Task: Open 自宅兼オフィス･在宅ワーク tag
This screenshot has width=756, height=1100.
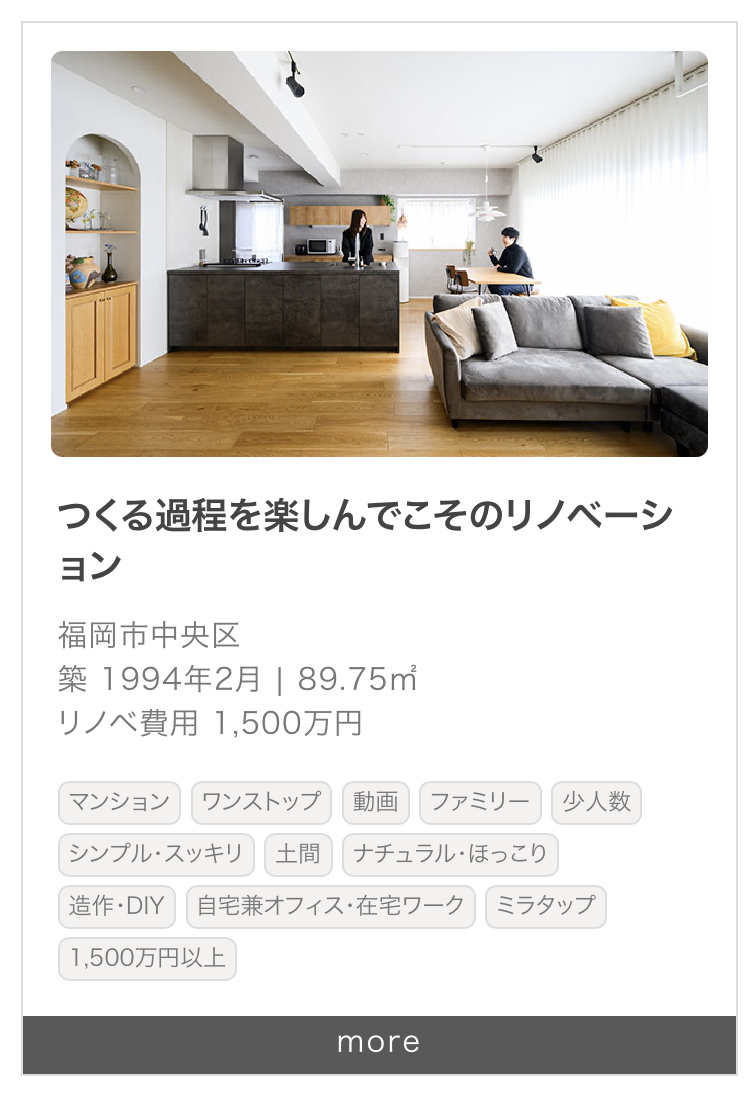Action: click(x=330, y=906)
